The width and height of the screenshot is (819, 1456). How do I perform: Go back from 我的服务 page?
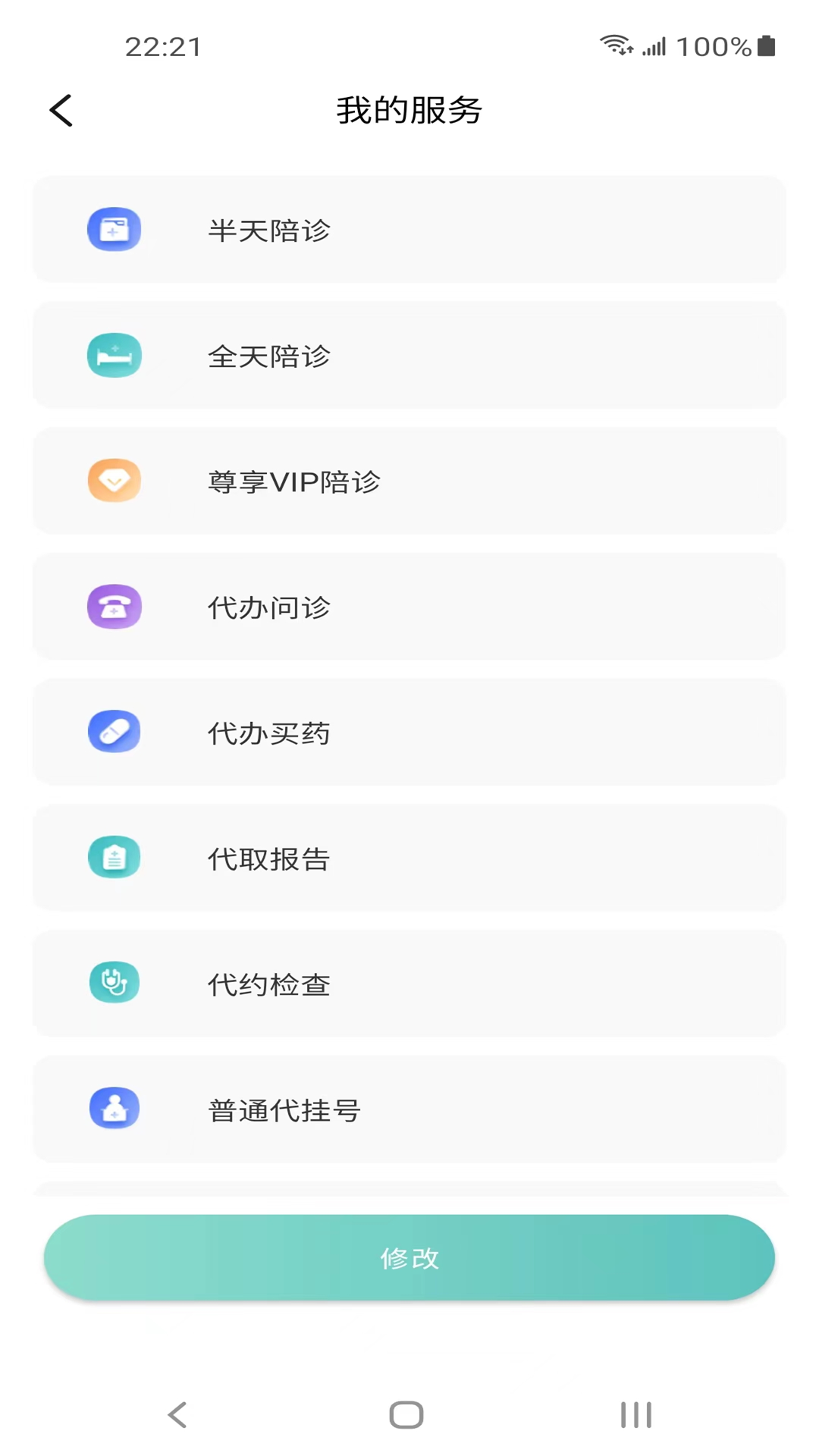tap(61, 111)
